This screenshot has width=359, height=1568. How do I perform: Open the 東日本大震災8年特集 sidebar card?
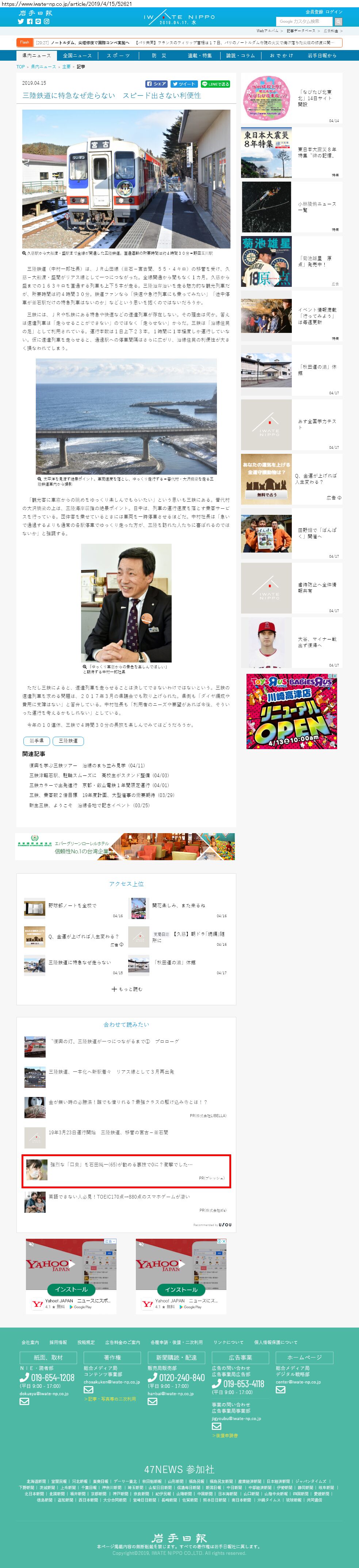[291, 153]
